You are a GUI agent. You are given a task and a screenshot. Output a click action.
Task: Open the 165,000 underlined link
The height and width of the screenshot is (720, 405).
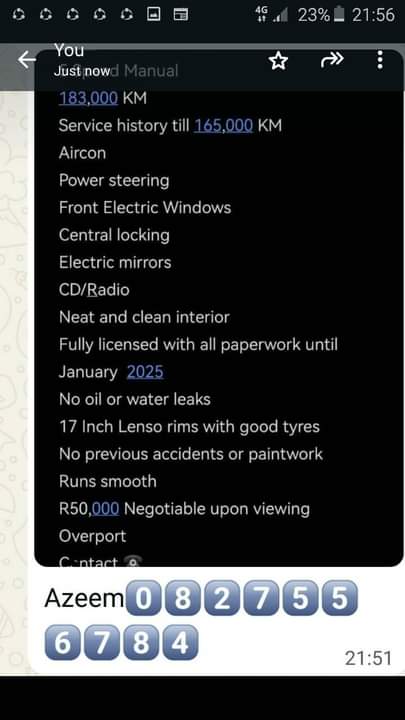(223, 125)
